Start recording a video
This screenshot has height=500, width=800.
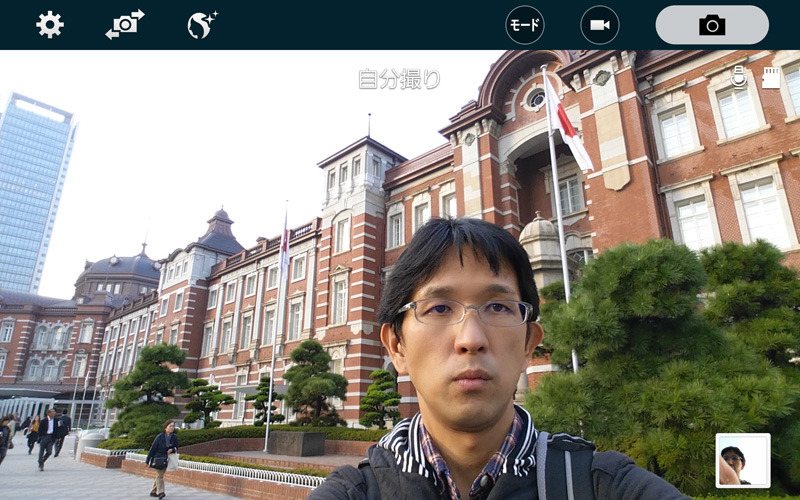[600, 25]
